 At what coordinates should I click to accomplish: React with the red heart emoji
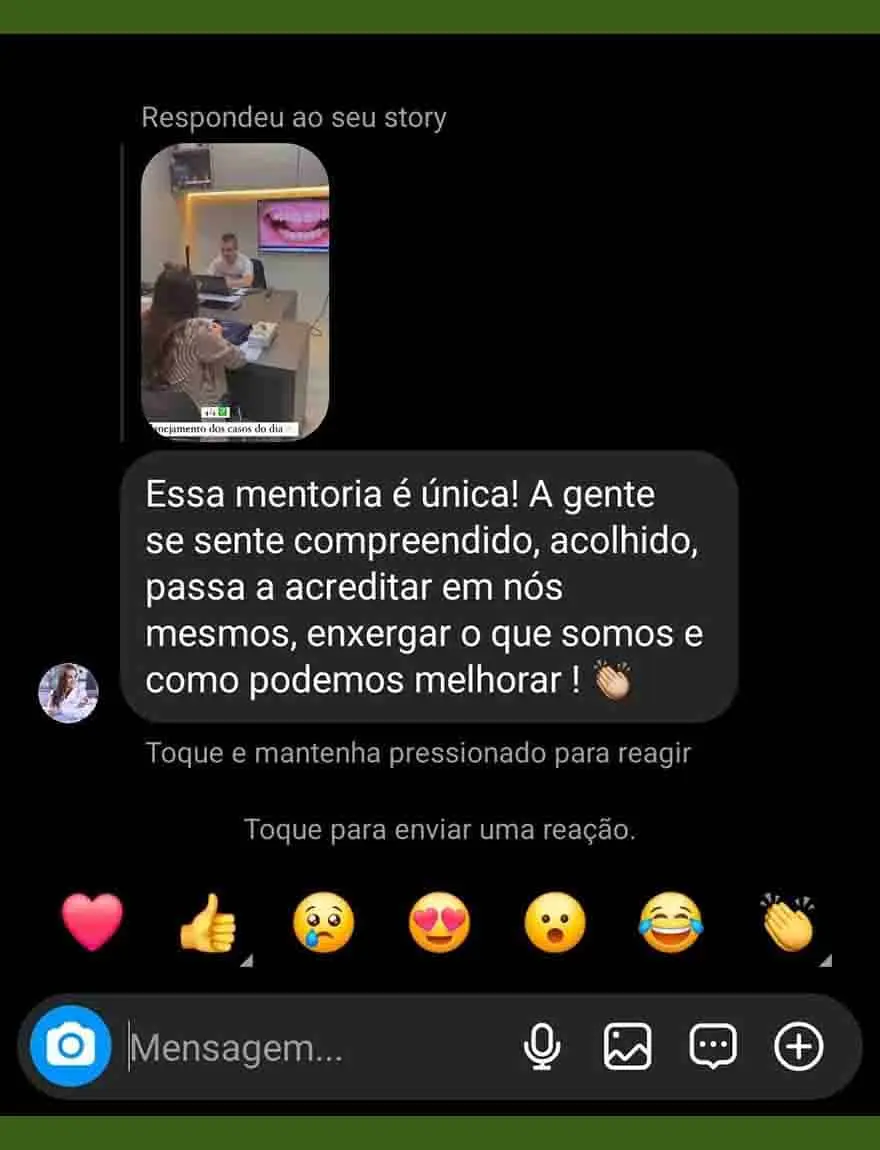[x=92, y=921]
